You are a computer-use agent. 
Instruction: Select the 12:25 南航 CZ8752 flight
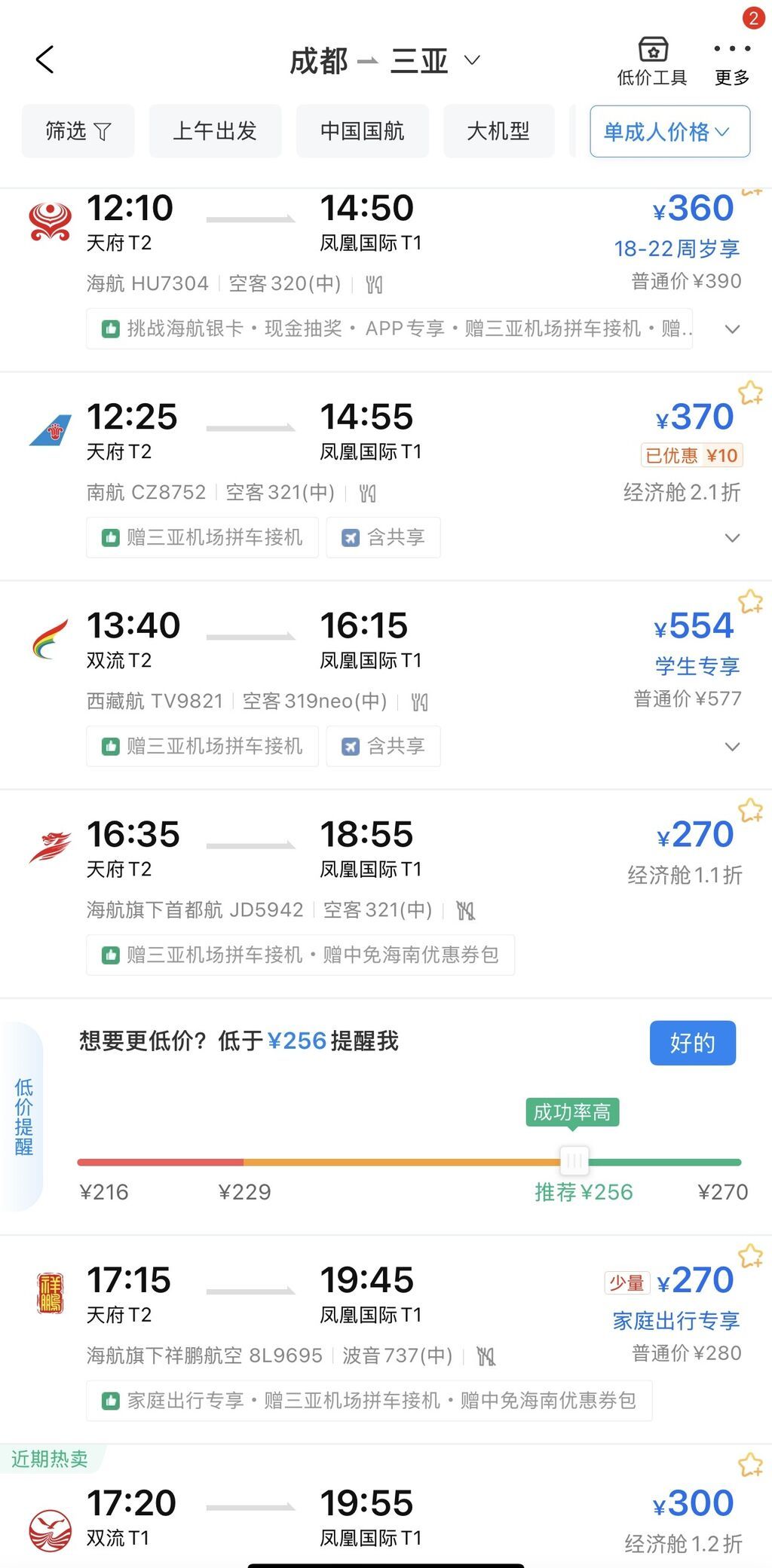[x=386, y=476]
